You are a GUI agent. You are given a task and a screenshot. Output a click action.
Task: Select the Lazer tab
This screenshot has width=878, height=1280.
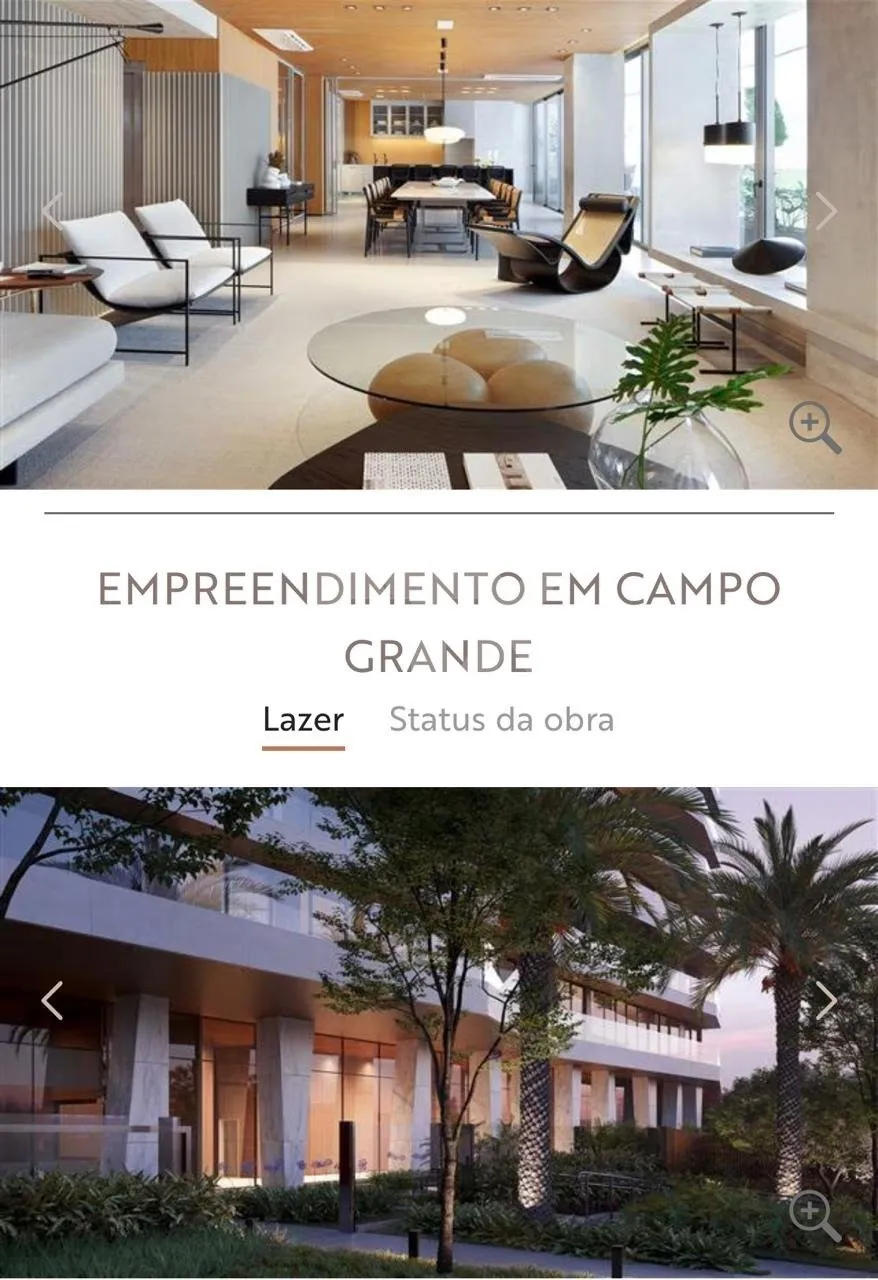pos(303,720)
